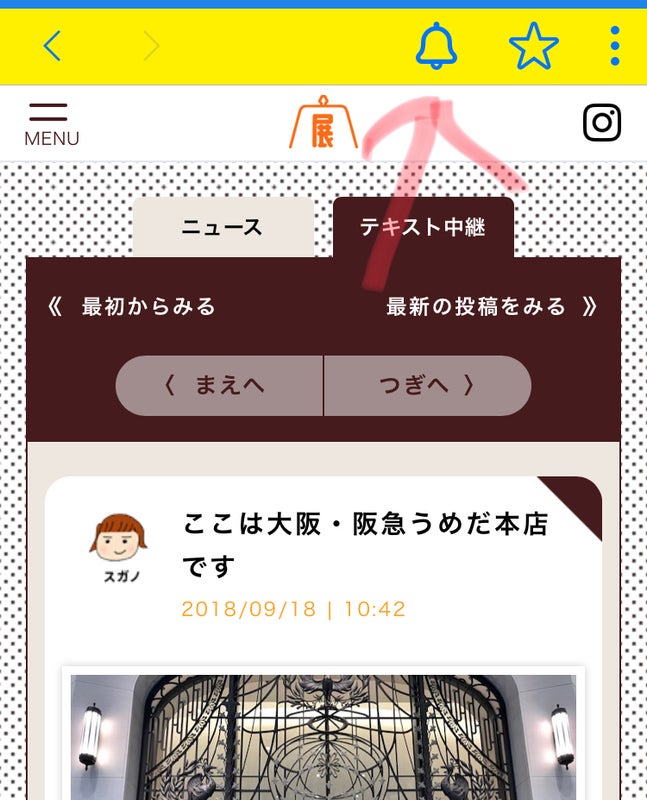647x800 pixels.
Task: Go back to the previous page
Action: pyautogui.click(x=52, y=46)
